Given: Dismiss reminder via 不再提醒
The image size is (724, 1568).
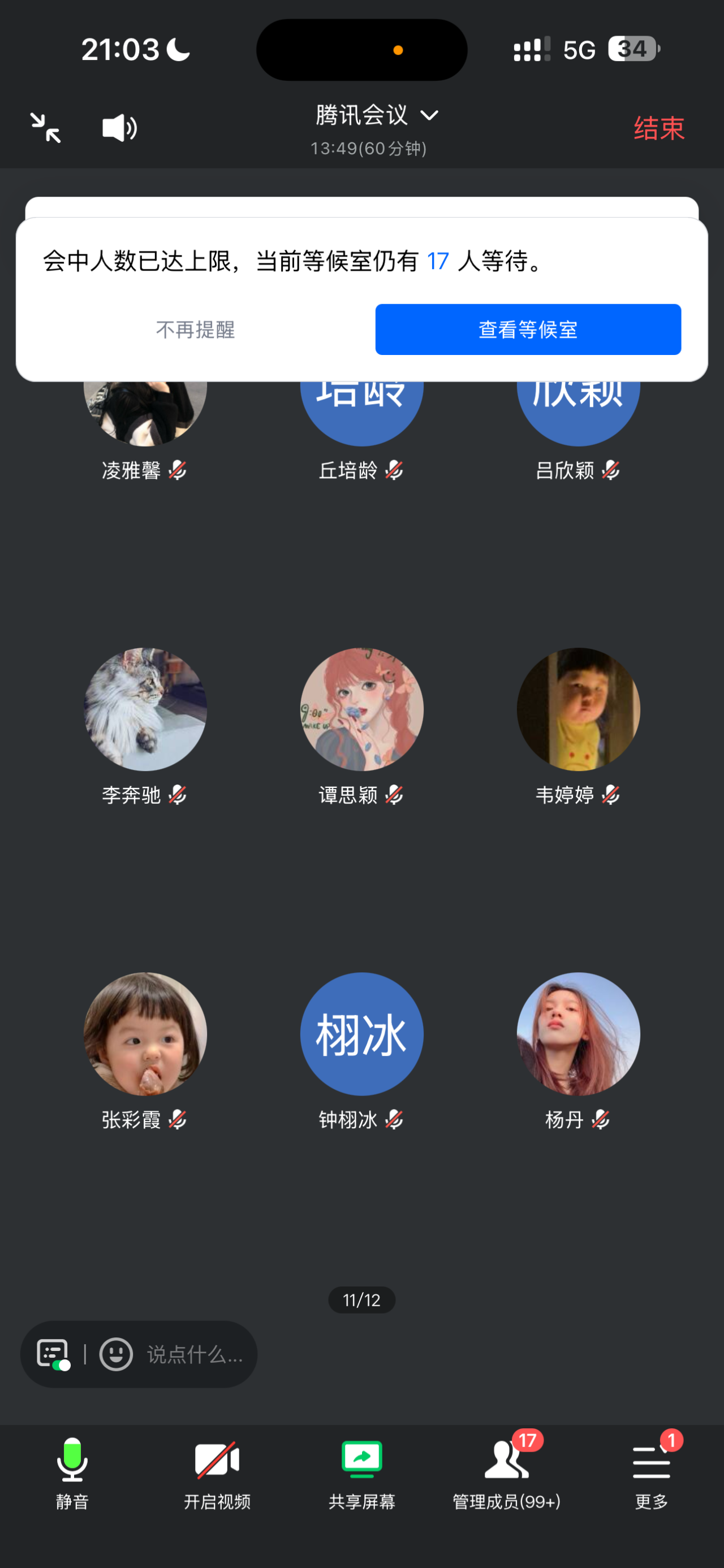Looking at the screenshot, I should tap(196, 330).
